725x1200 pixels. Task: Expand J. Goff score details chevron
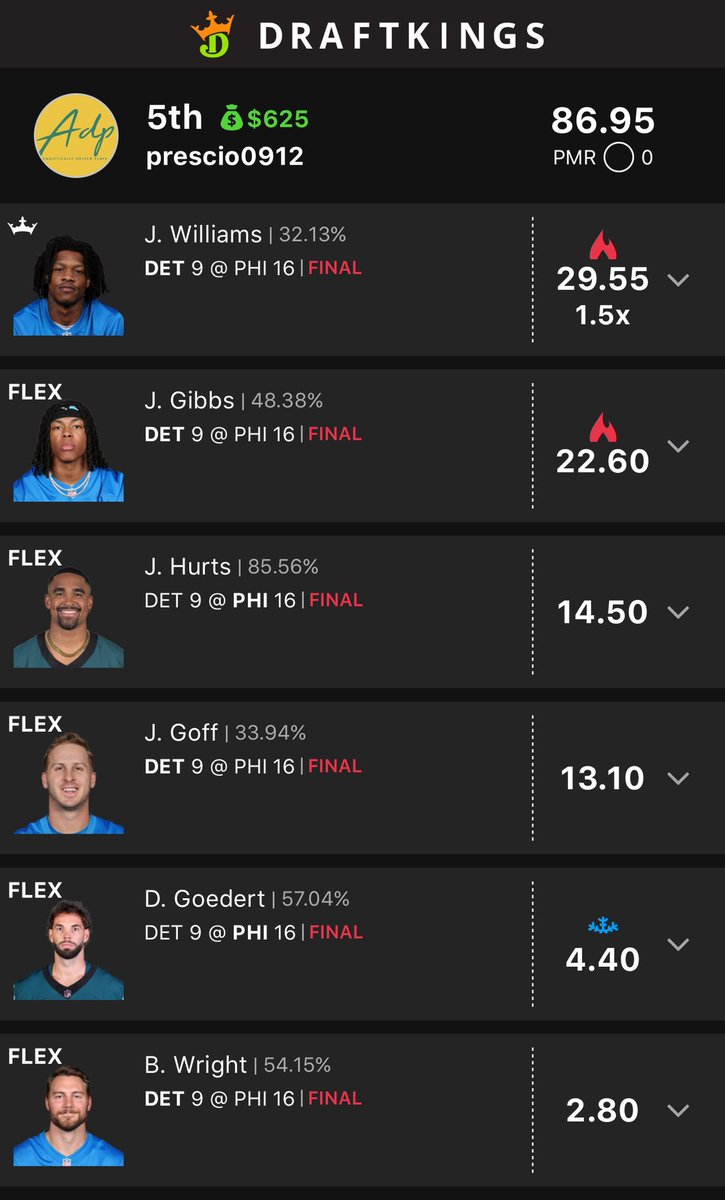tap(678, 778)
